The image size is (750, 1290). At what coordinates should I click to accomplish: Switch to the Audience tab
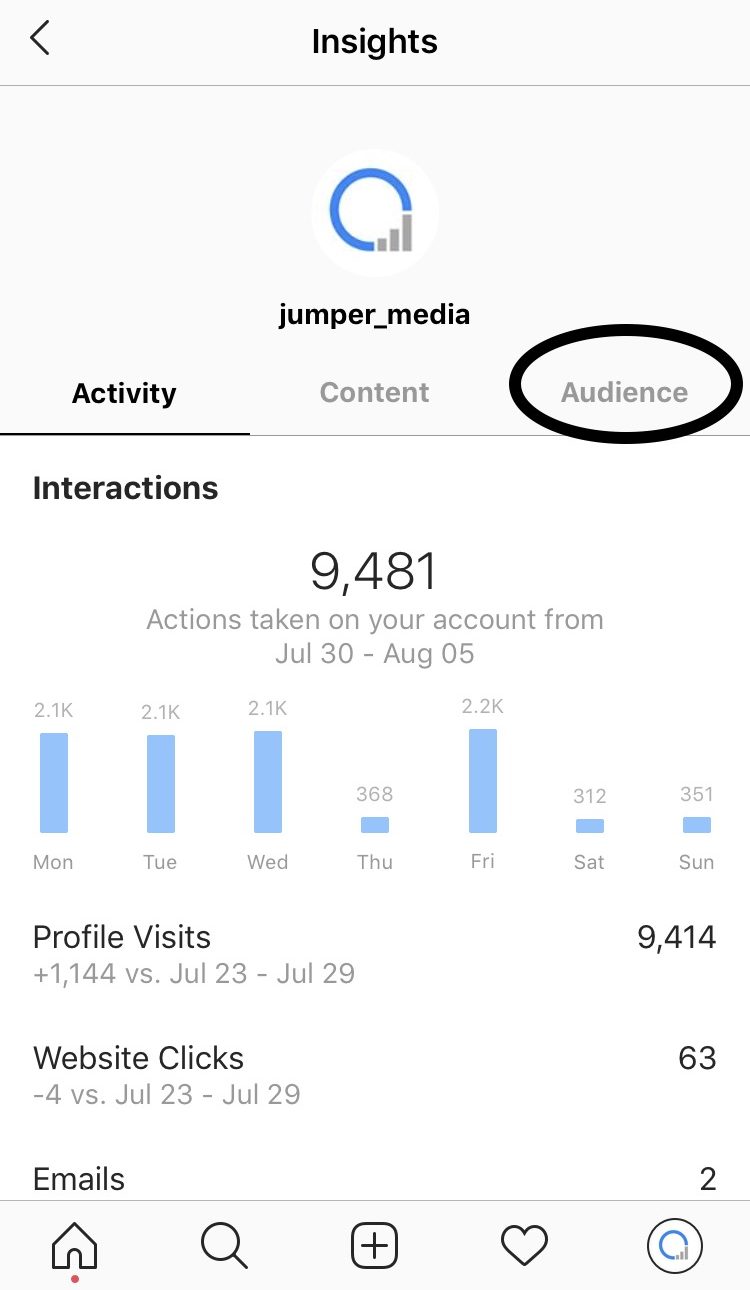coord(625,392)
